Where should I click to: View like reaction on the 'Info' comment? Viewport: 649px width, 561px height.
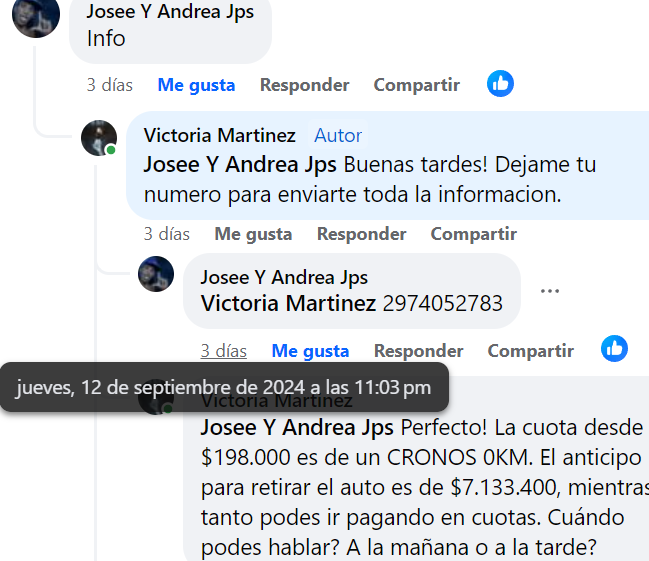click(500, 84)
